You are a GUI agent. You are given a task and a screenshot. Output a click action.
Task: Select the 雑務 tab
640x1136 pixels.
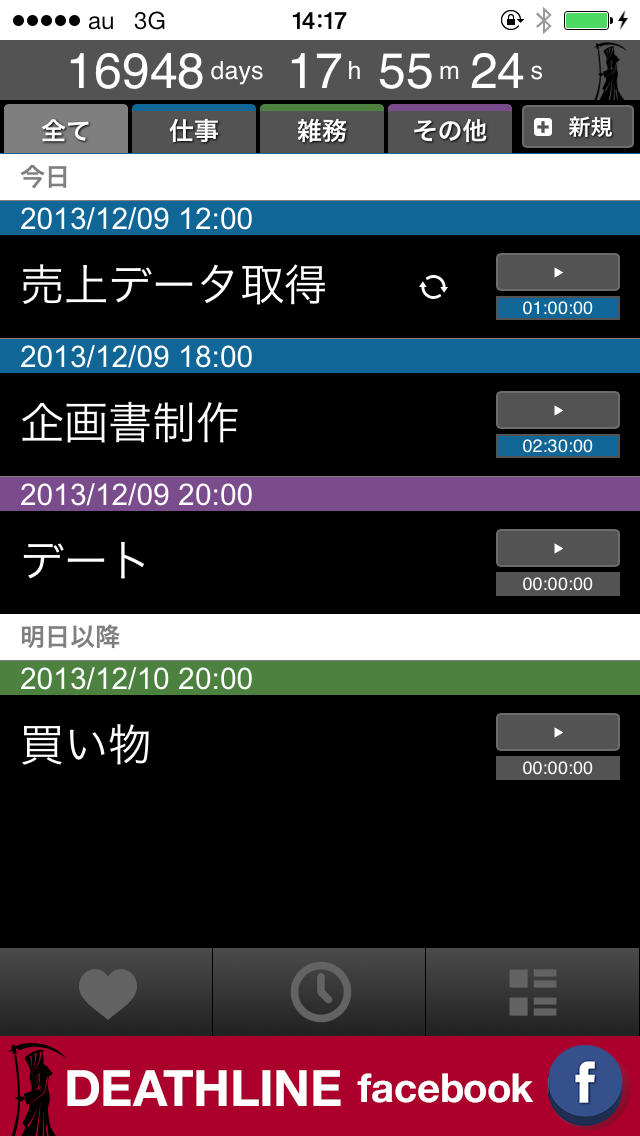click(x=321, y=130)
